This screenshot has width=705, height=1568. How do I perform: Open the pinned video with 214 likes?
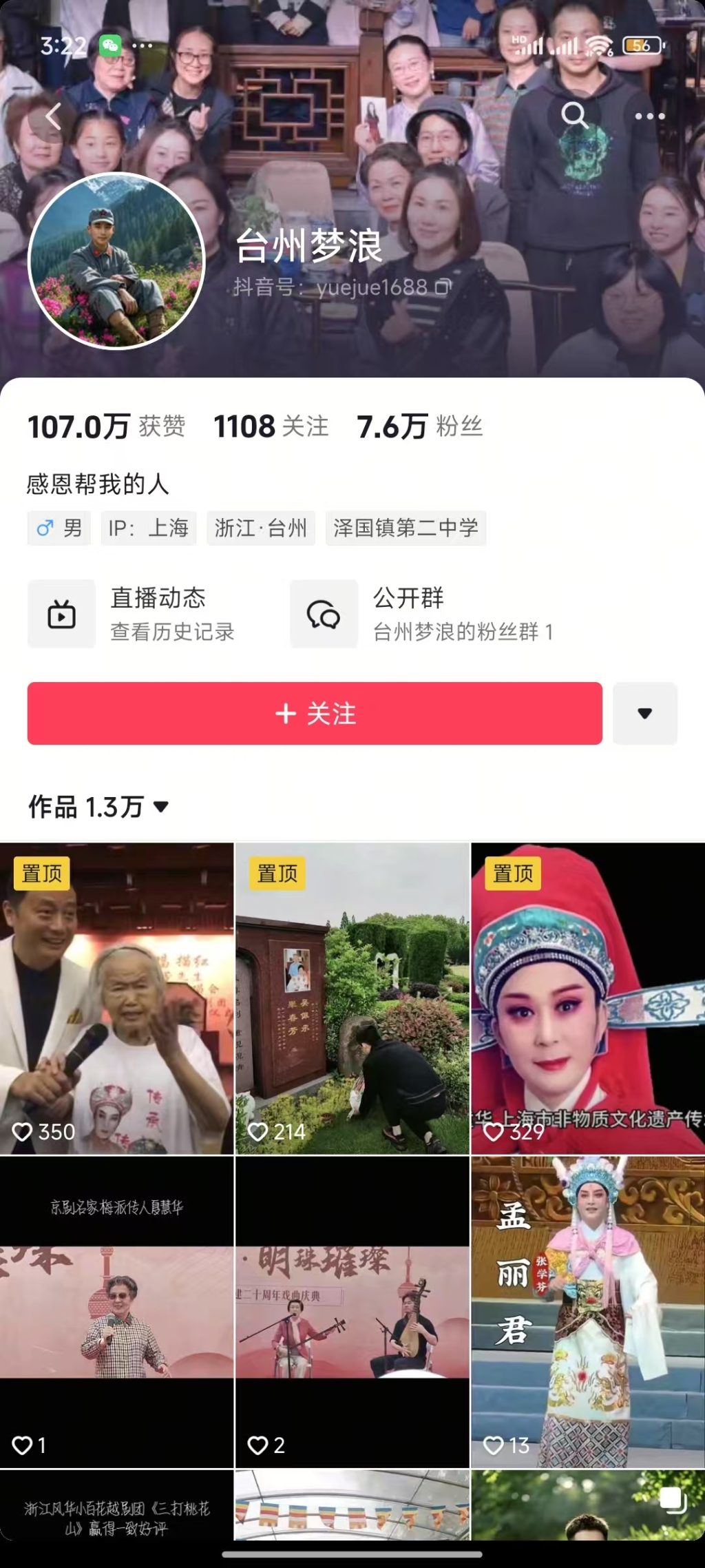click(352, 999)
